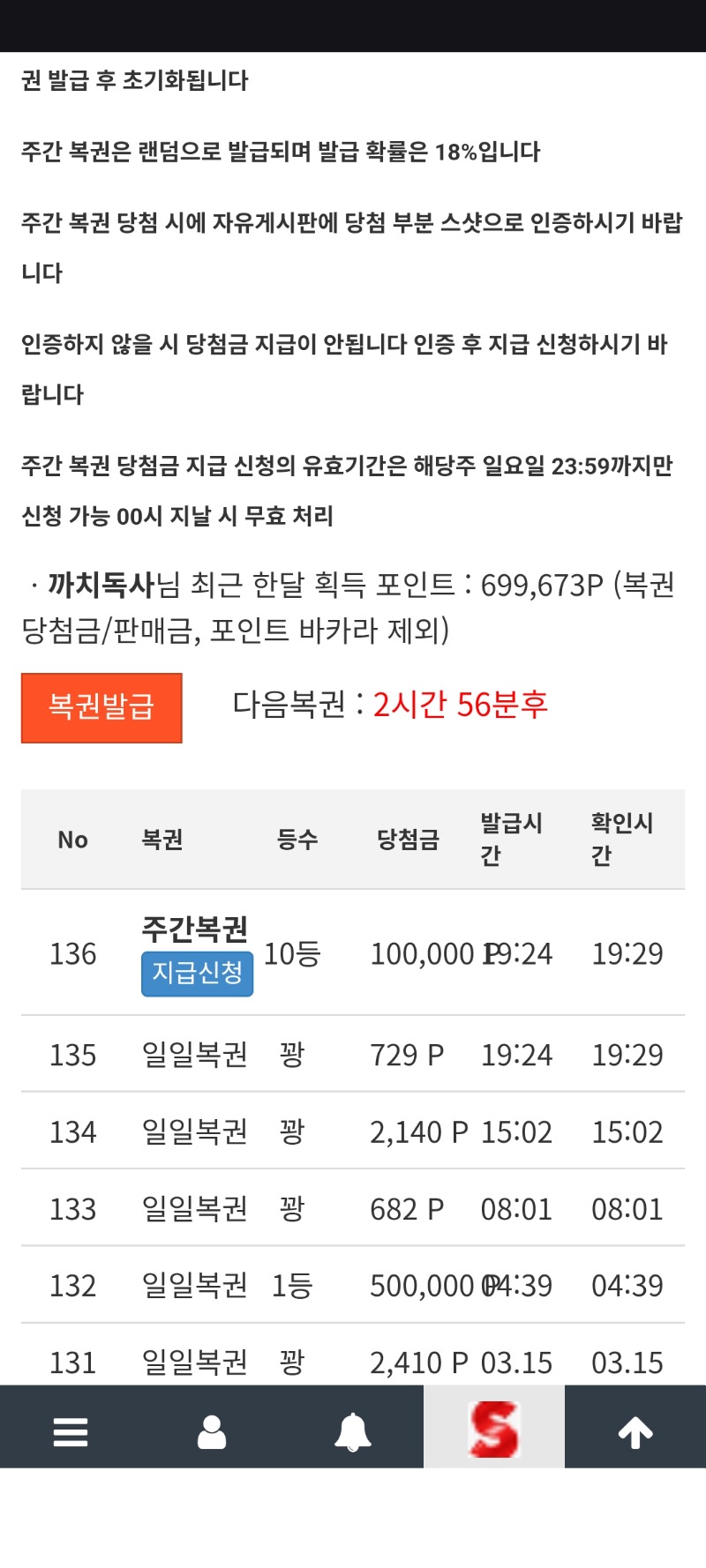Tap the 복권발급 button

click(101, 707)
